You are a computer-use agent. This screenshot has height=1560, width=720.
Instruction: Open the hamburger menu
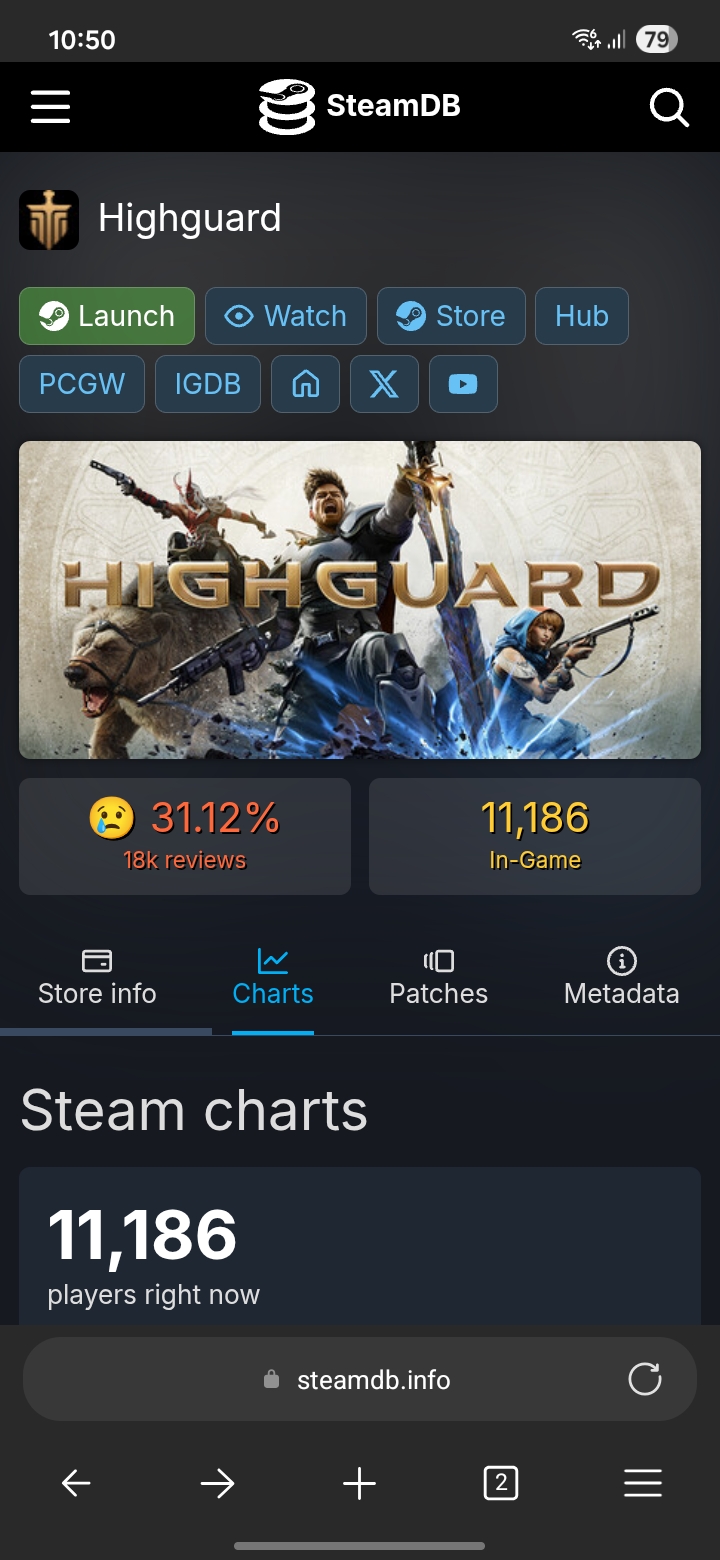[50, 106]
